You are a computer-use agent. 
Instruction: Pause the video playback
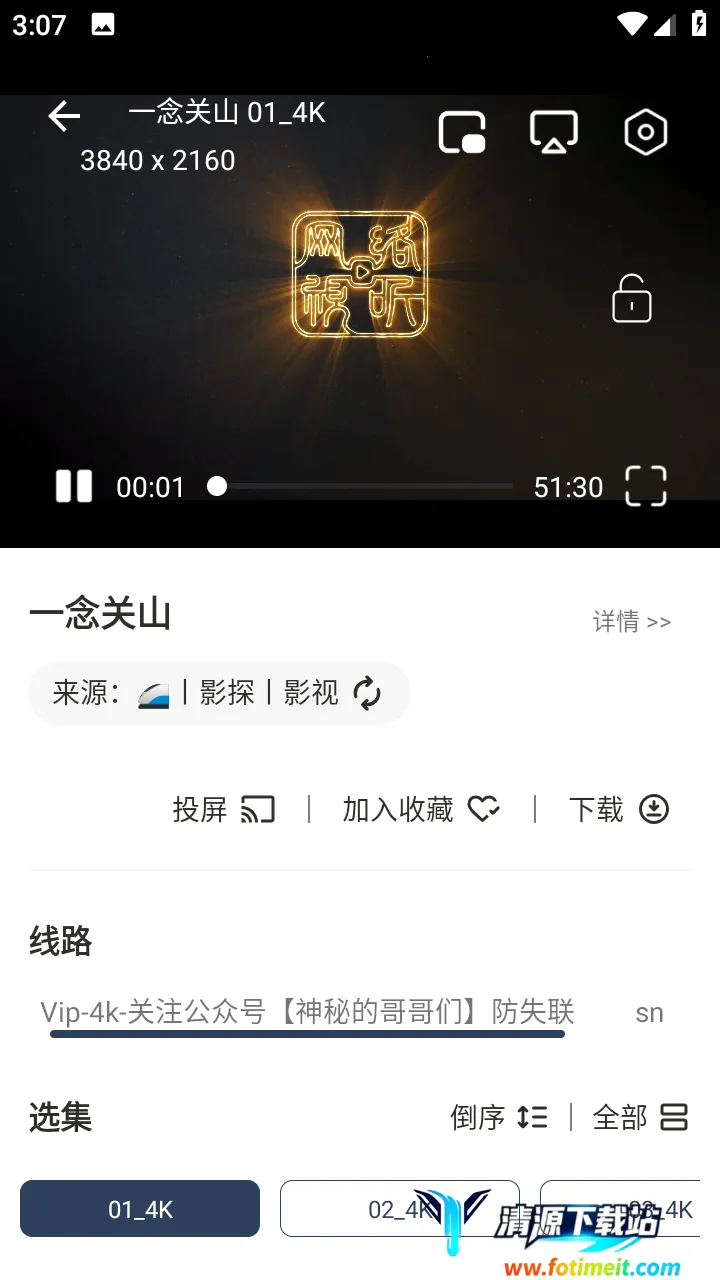pyautogui.click(x=74, y=487)
